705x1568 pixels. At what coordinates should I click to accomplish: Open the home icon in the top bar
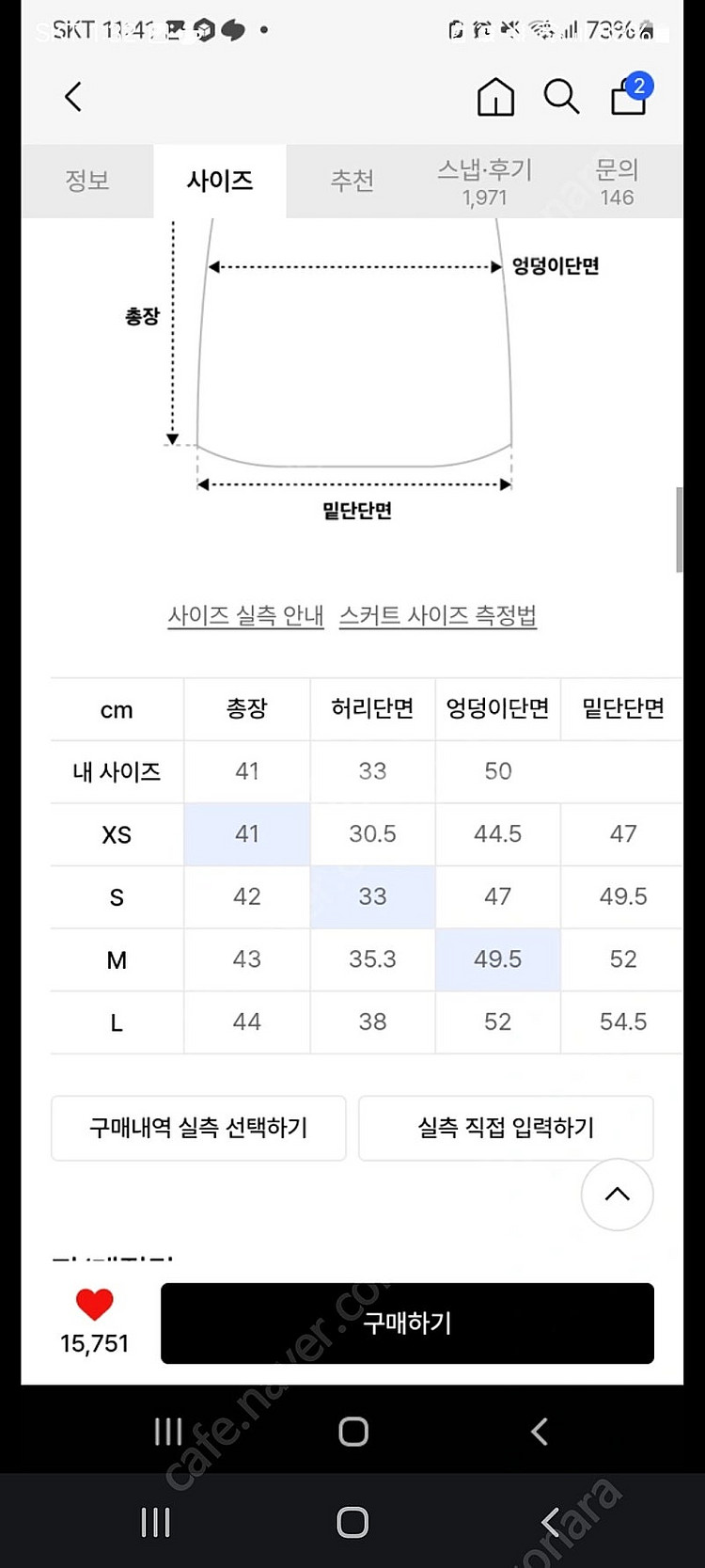click(x=495, y=96)
